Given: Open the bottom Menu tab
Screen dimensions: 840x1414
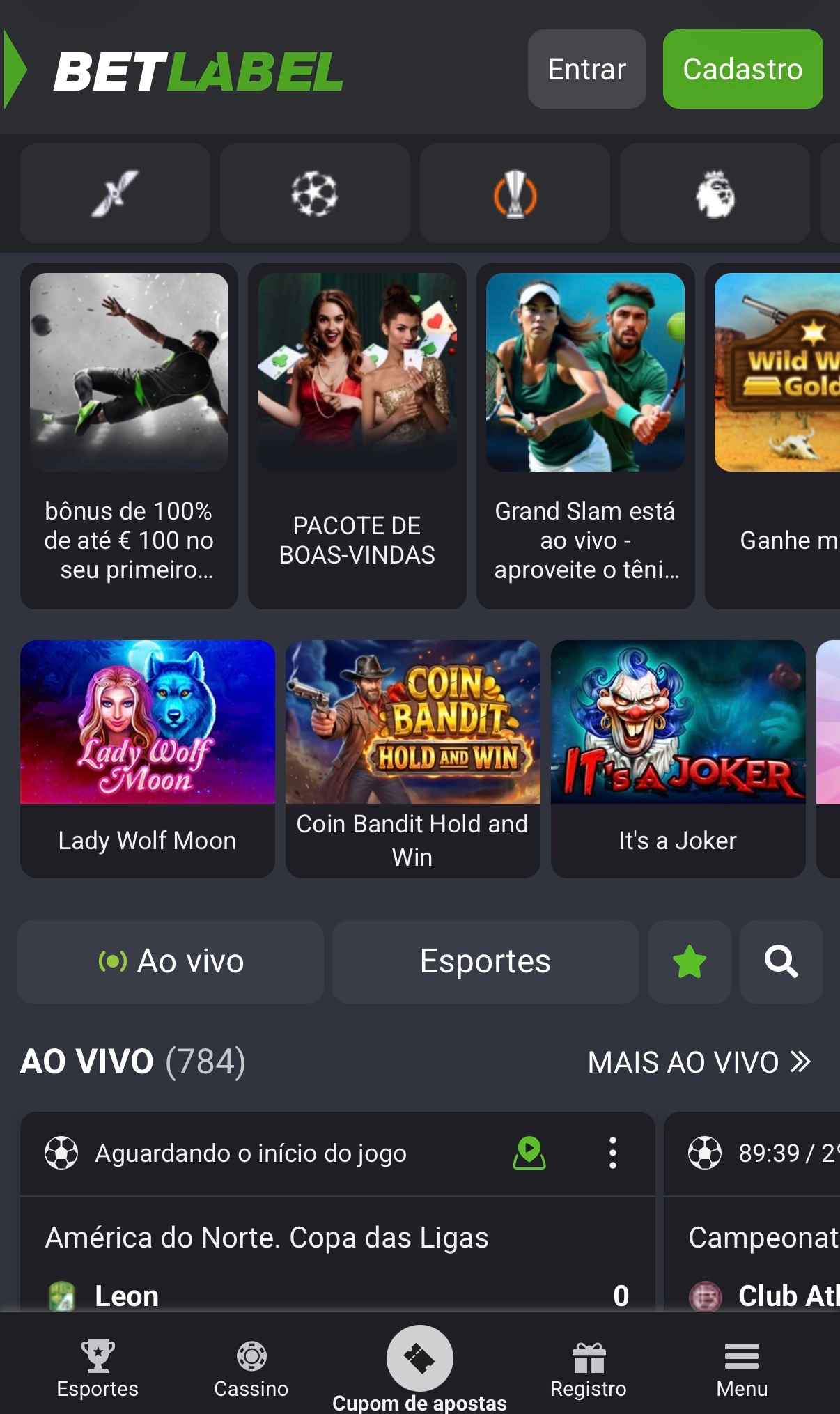Looking at the screenshot, I should pyautogui.click(x=742, y=1369).
